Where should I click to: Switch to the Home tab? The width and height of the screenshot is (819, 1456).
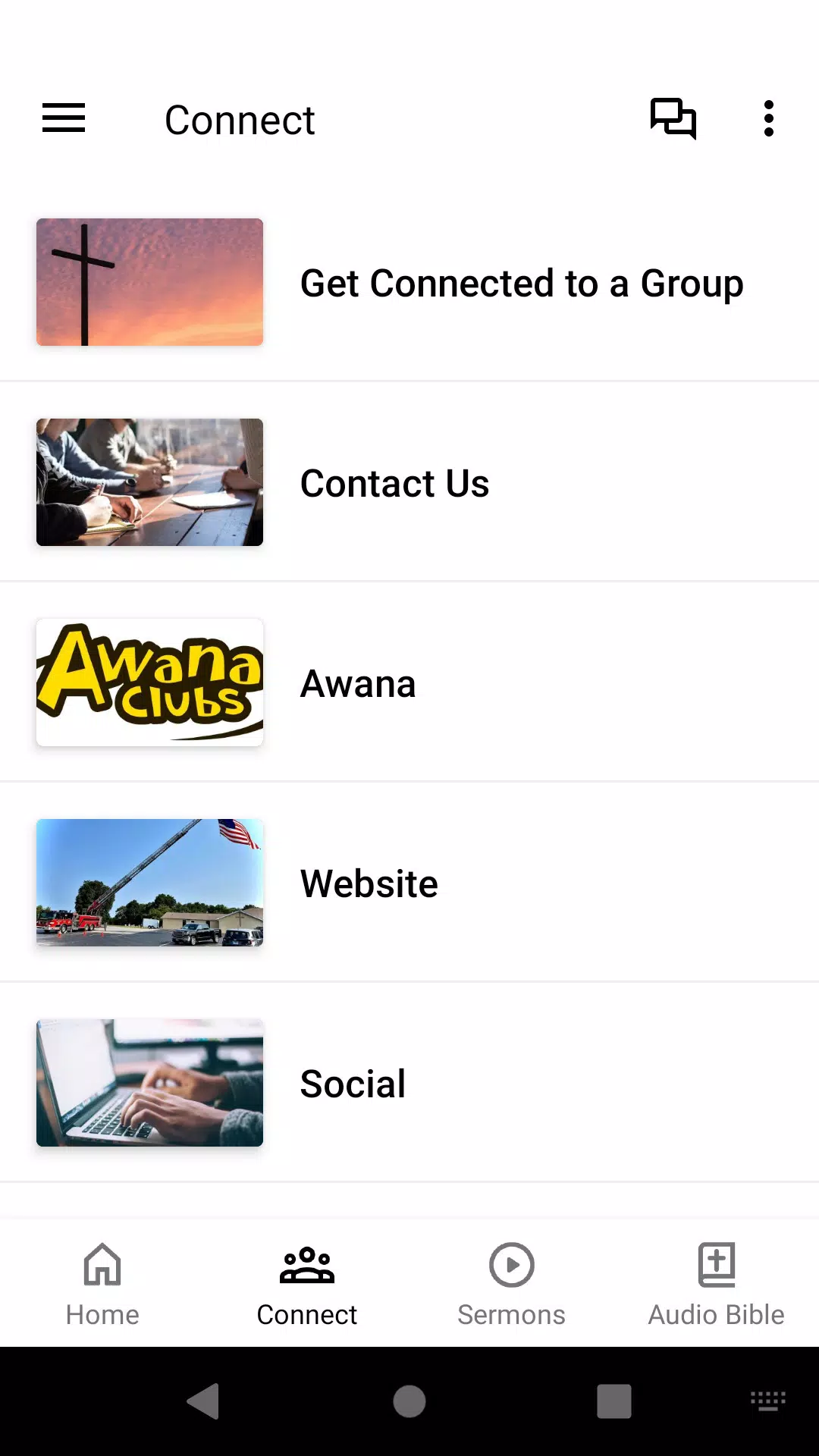click(x=102, y=1283)
